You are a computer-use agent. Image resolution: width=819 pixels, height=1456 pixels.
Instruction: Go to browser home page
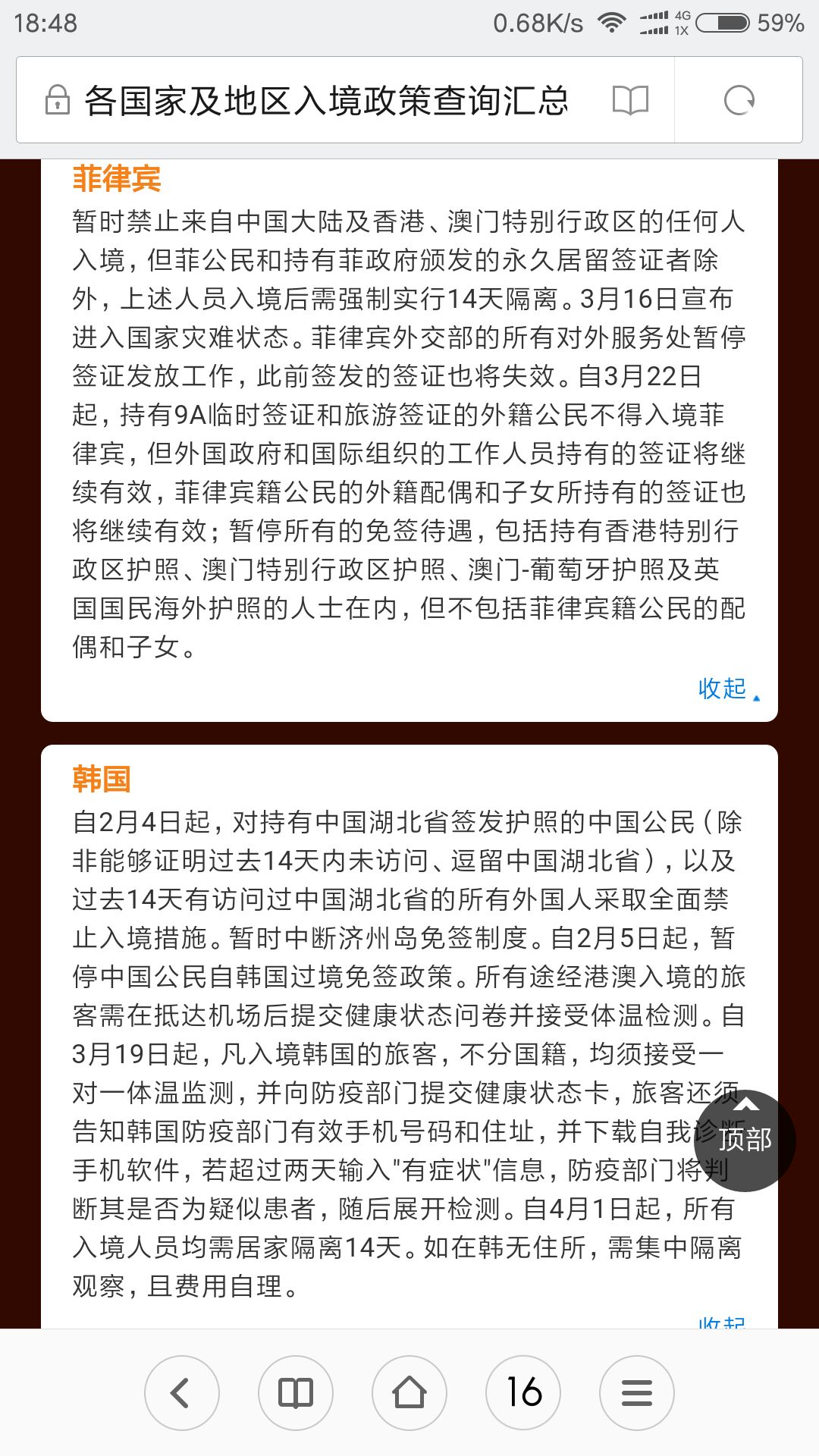pos(409,1392)
